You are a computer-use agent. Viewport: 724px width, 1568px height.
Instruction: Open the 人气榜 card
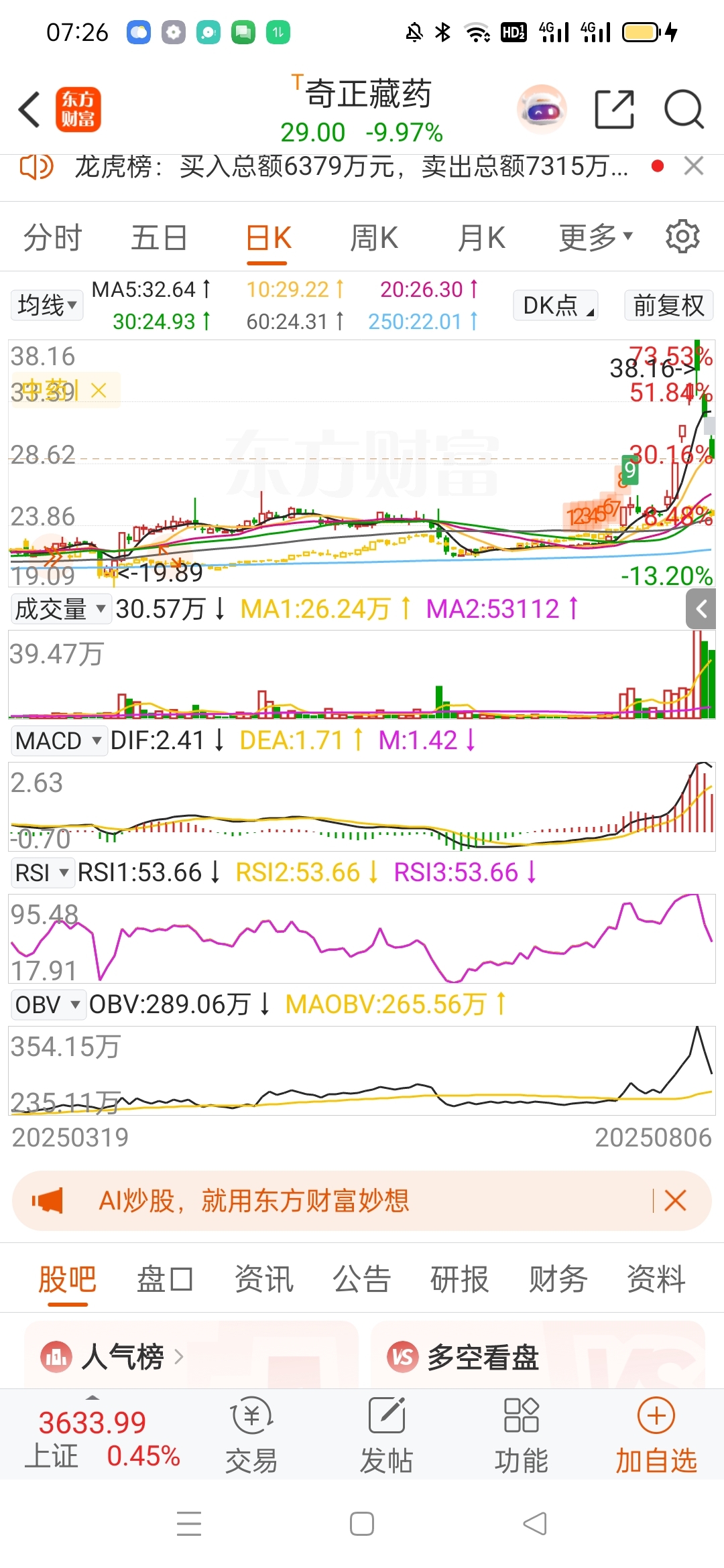click(191, 1356)
